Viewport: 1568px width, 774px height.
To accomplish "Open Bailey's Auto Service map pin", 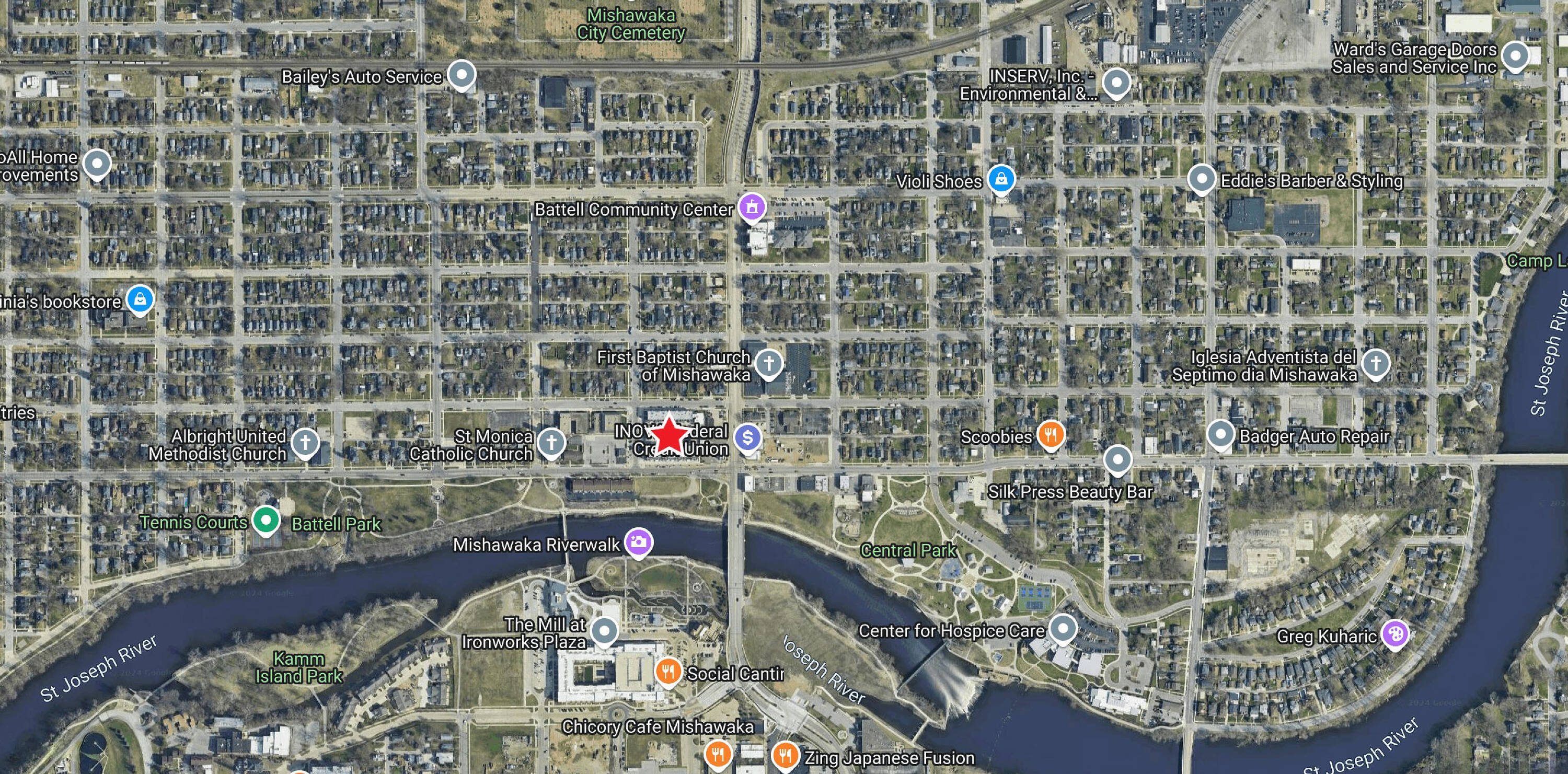I will 462,75.
